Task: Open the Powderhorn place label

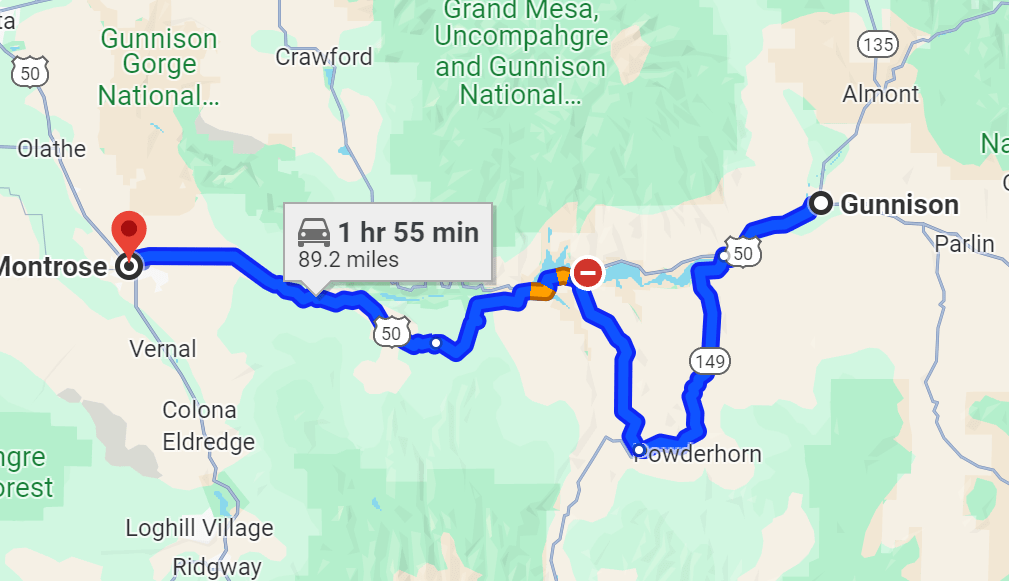Action: tap(699, 454)
